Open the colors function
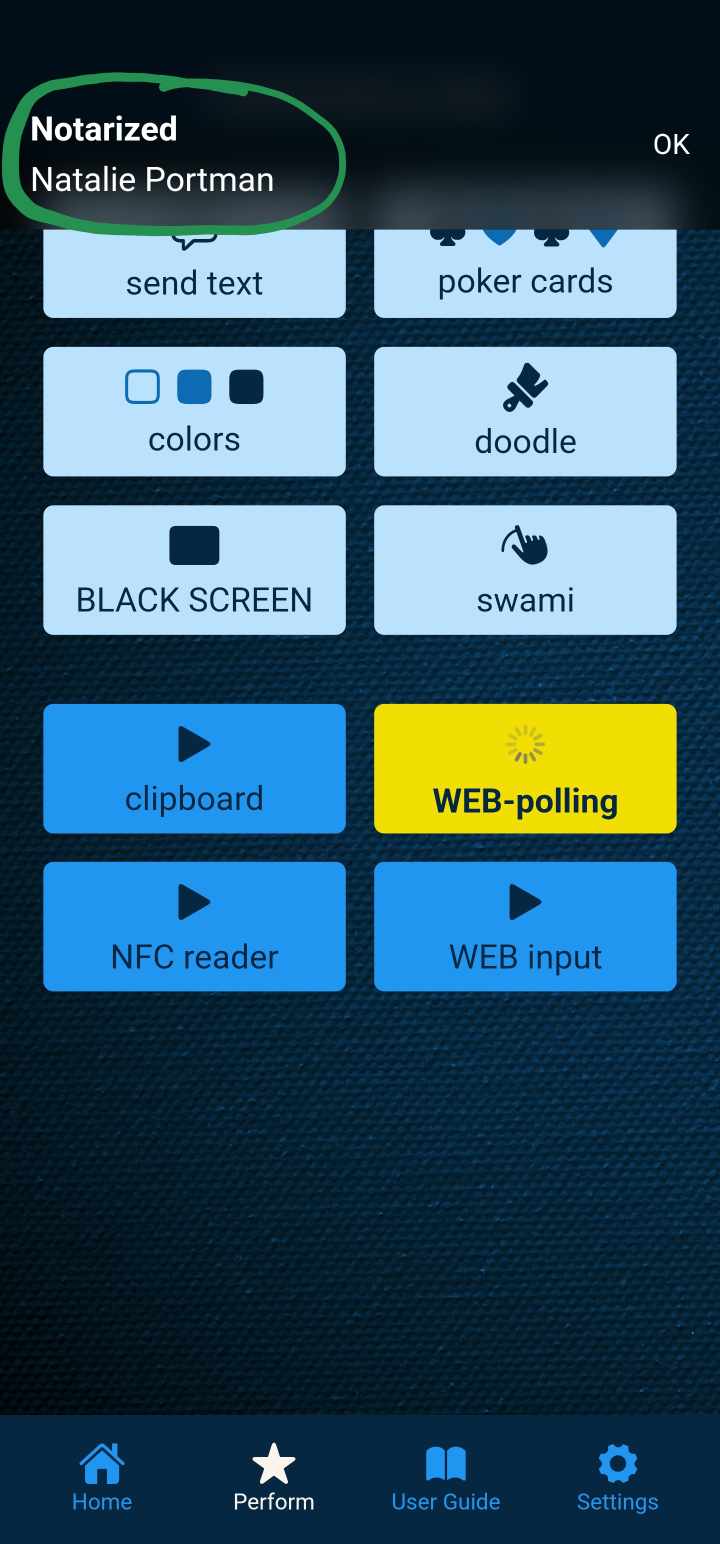This screenshot has height=1544, width=720. [194, 411]
